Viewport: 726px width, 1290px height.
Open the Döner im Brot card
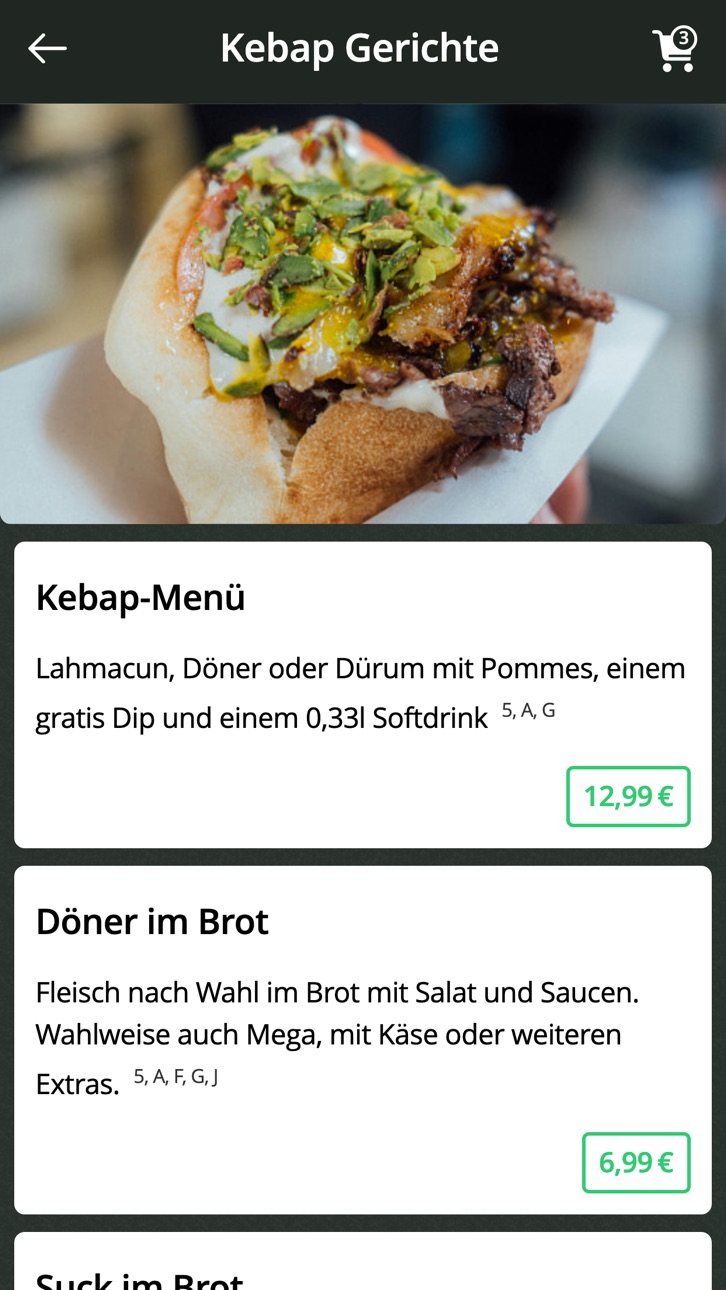pos(363,1040)
